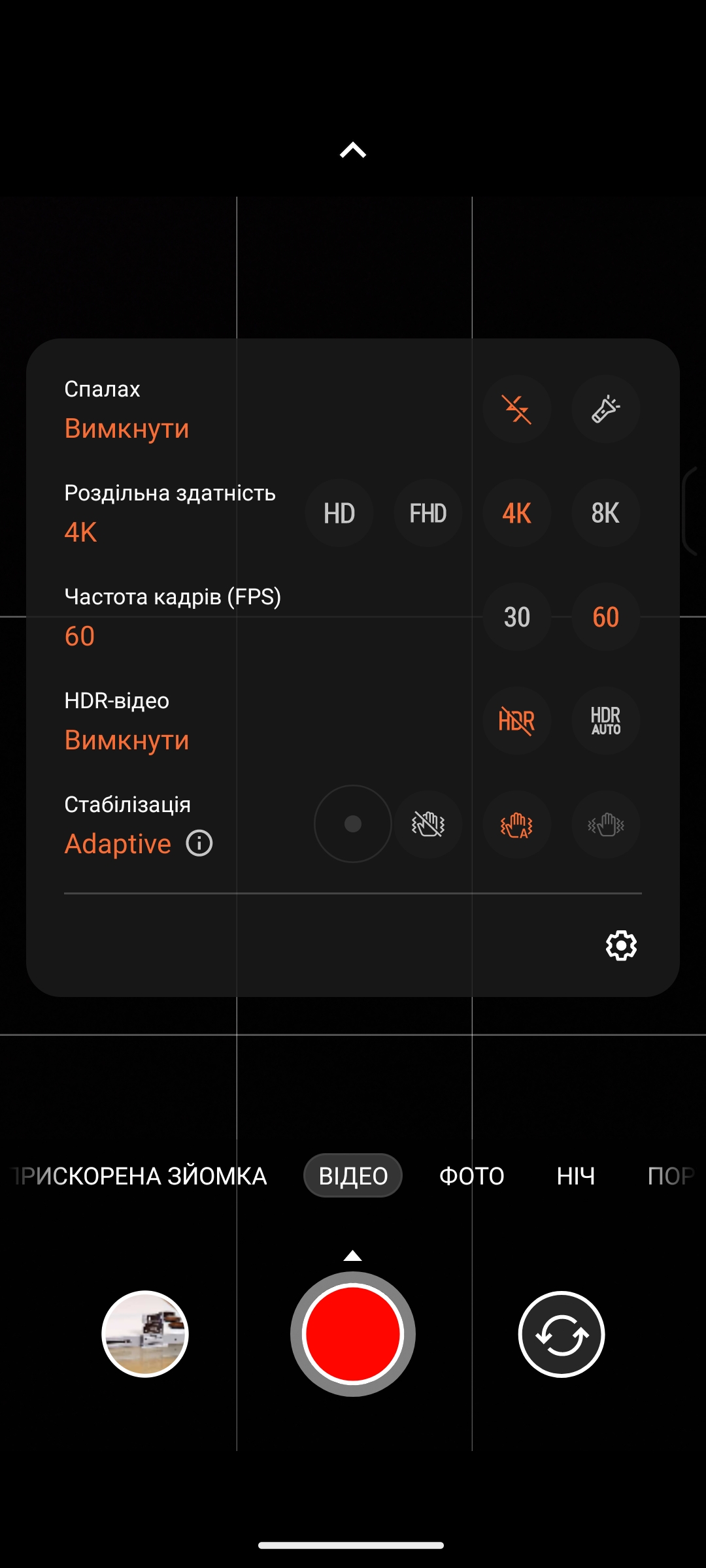706x1568 pixels.
Task: Collapse panel with the top chevron
Action: pyautogui.click(x=353, y=151)
